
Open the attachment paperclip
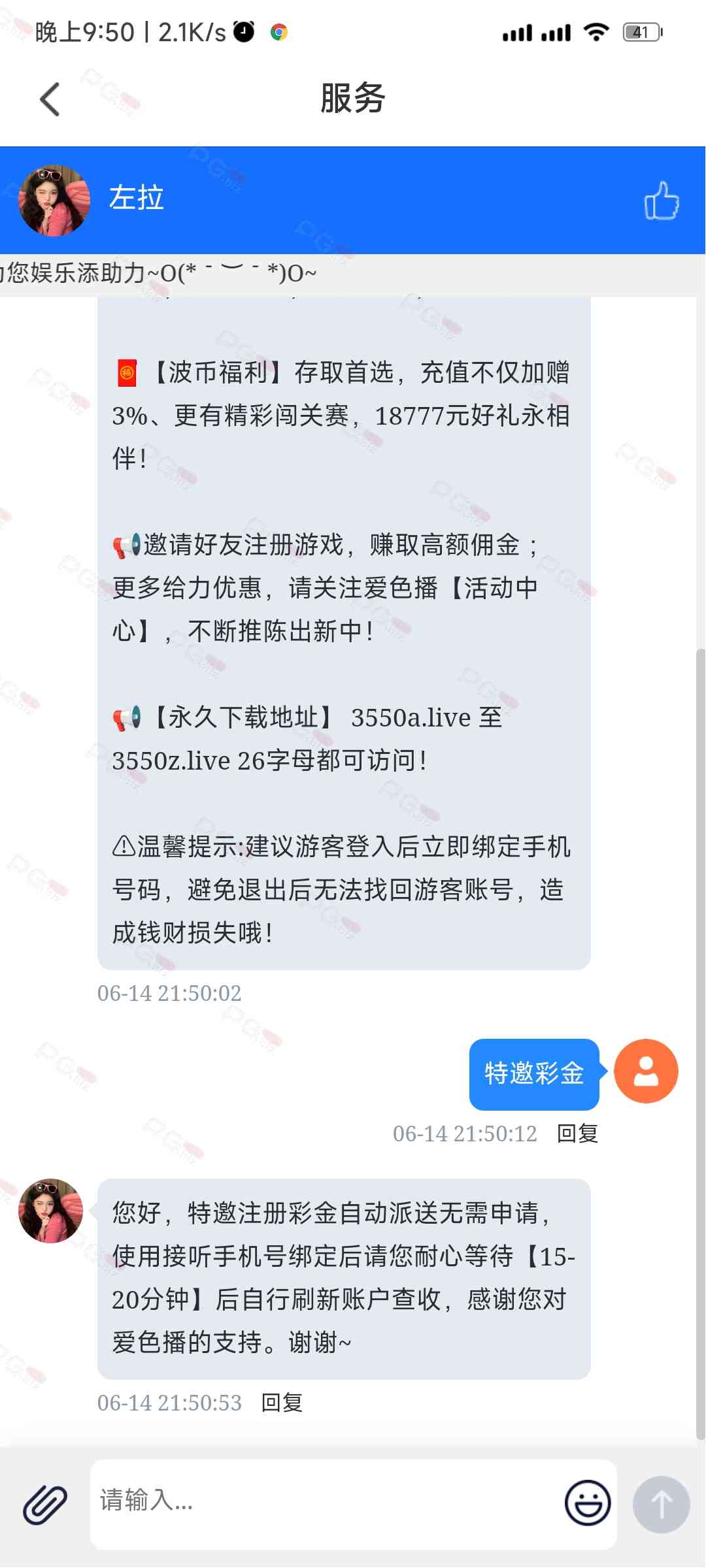(45, 1505)
